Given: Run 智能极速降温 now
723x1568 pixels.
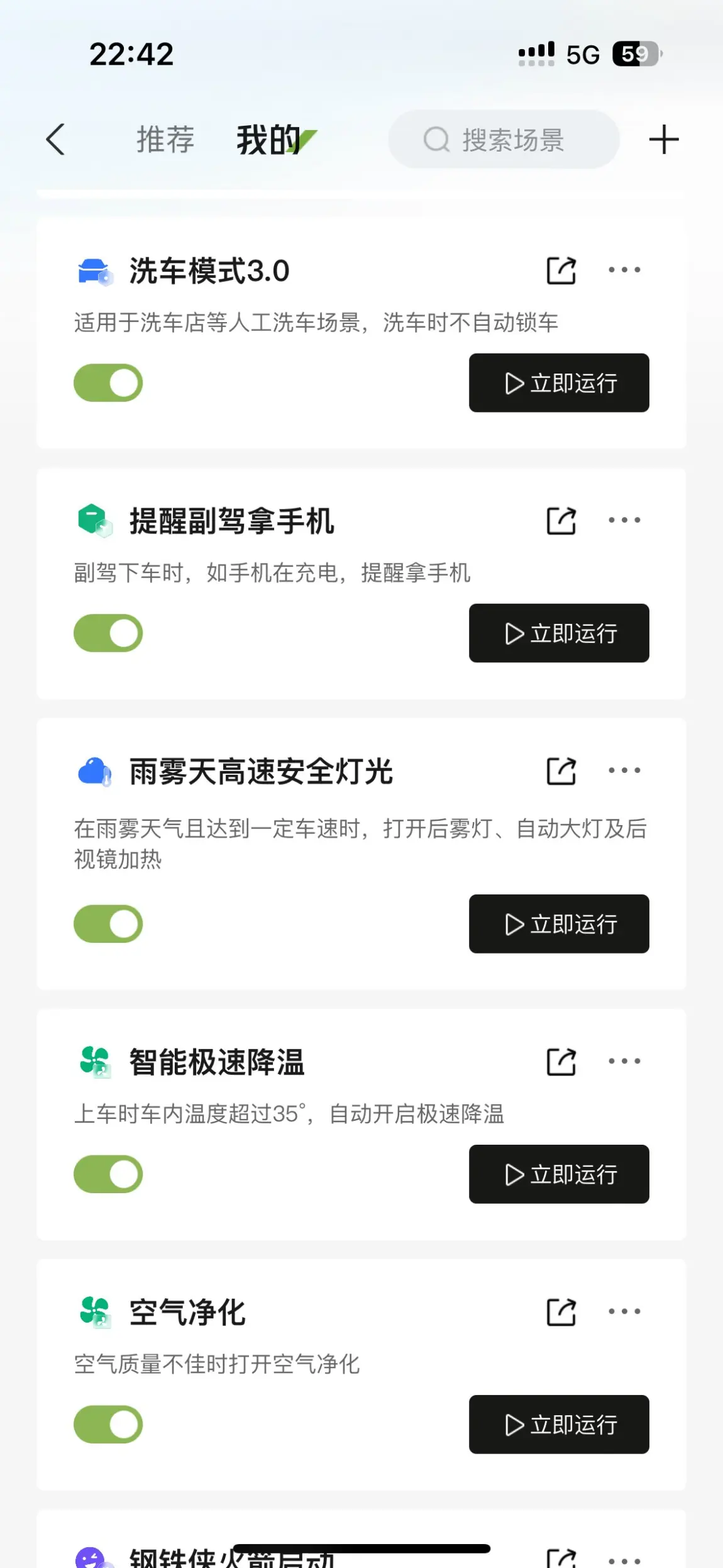Looking at the screenshot, I should click(x=559, y=1174).
